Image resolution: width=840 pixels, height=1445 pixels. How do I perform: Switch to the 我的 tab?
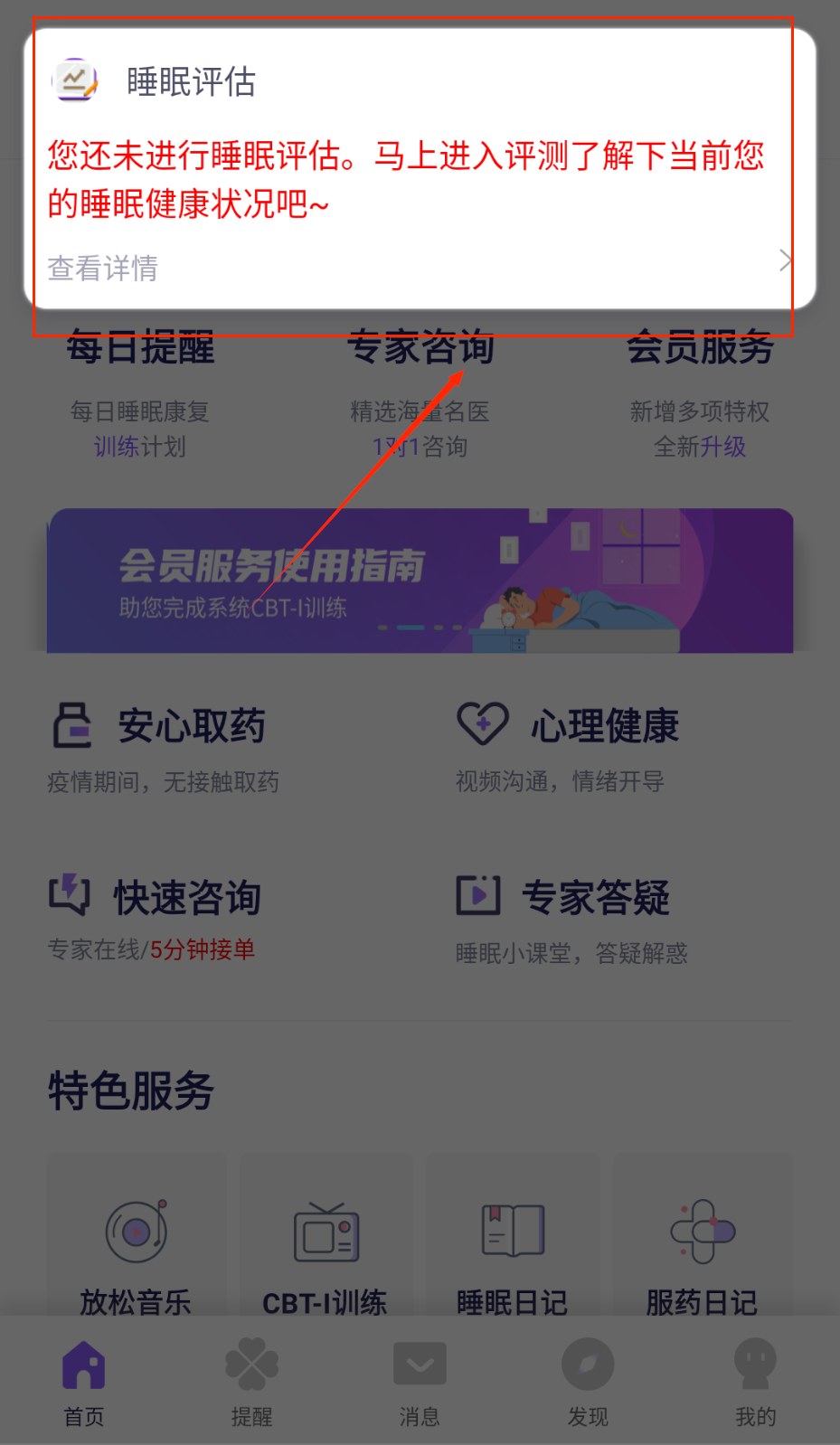click(755, 1381)
